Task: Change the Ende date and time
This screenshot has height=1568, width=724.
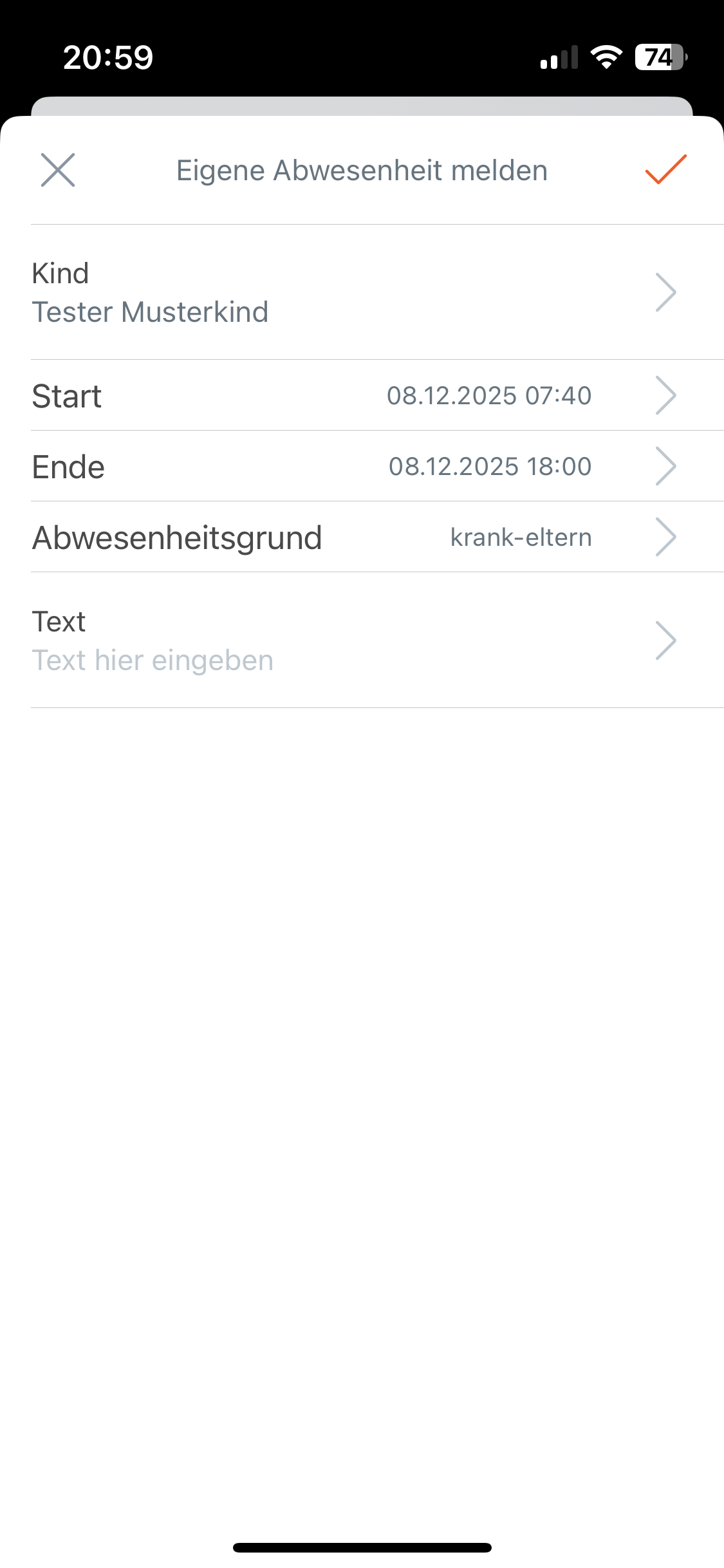Action: tap(360, 466)
